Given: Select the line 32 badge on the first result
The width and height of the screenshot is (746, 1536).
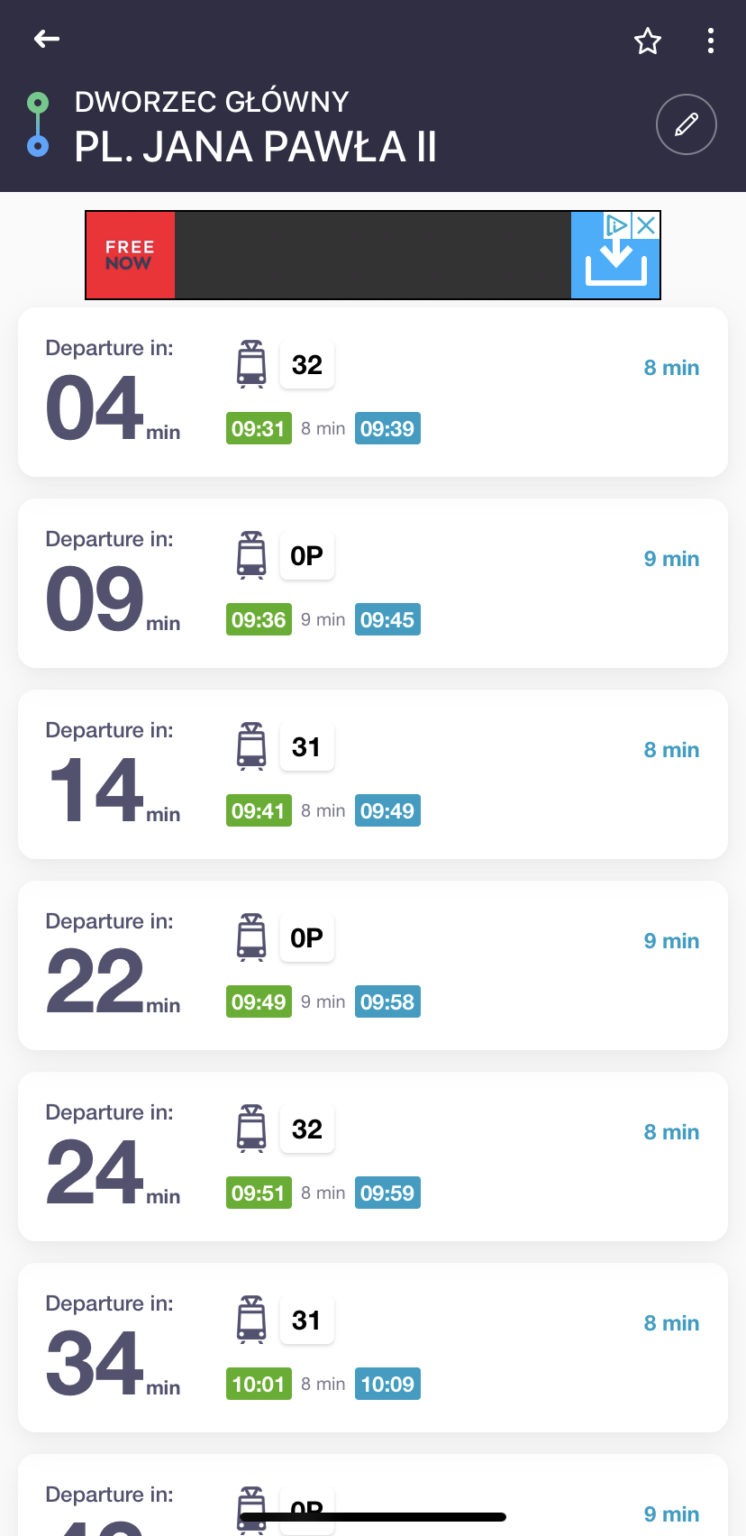Looking at the screenshot, I should [307, 364].
